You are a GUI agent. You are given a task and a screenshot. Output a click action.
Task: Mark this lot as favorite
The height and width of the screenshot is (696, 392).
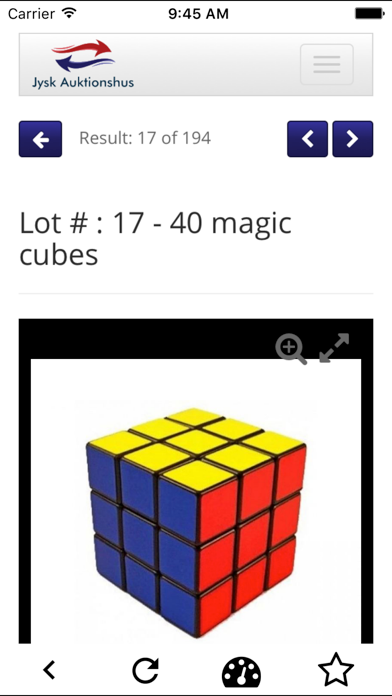(336, 669)
